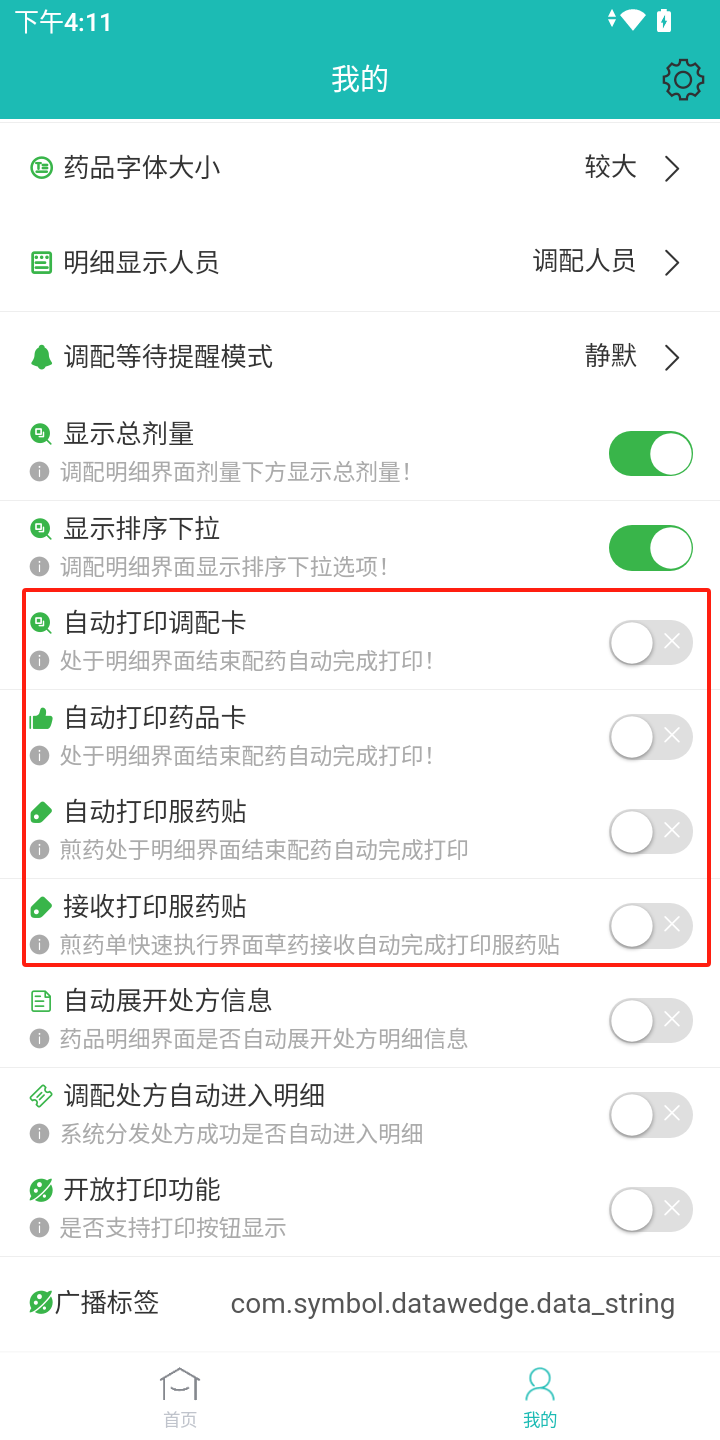Open the 明细显示人员 setting
This screenshot has width=720, height=1440.
pyautogui.click(x=360, y=263)
